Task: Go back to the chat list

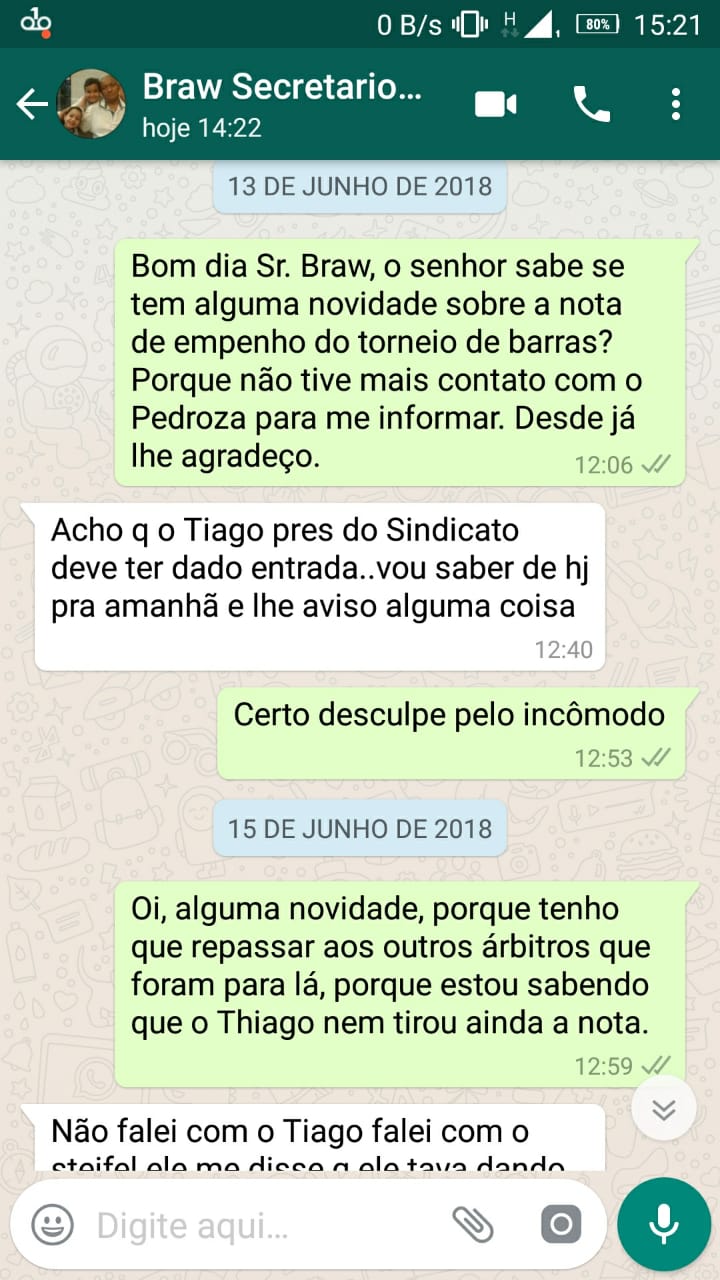Action: 32,104
